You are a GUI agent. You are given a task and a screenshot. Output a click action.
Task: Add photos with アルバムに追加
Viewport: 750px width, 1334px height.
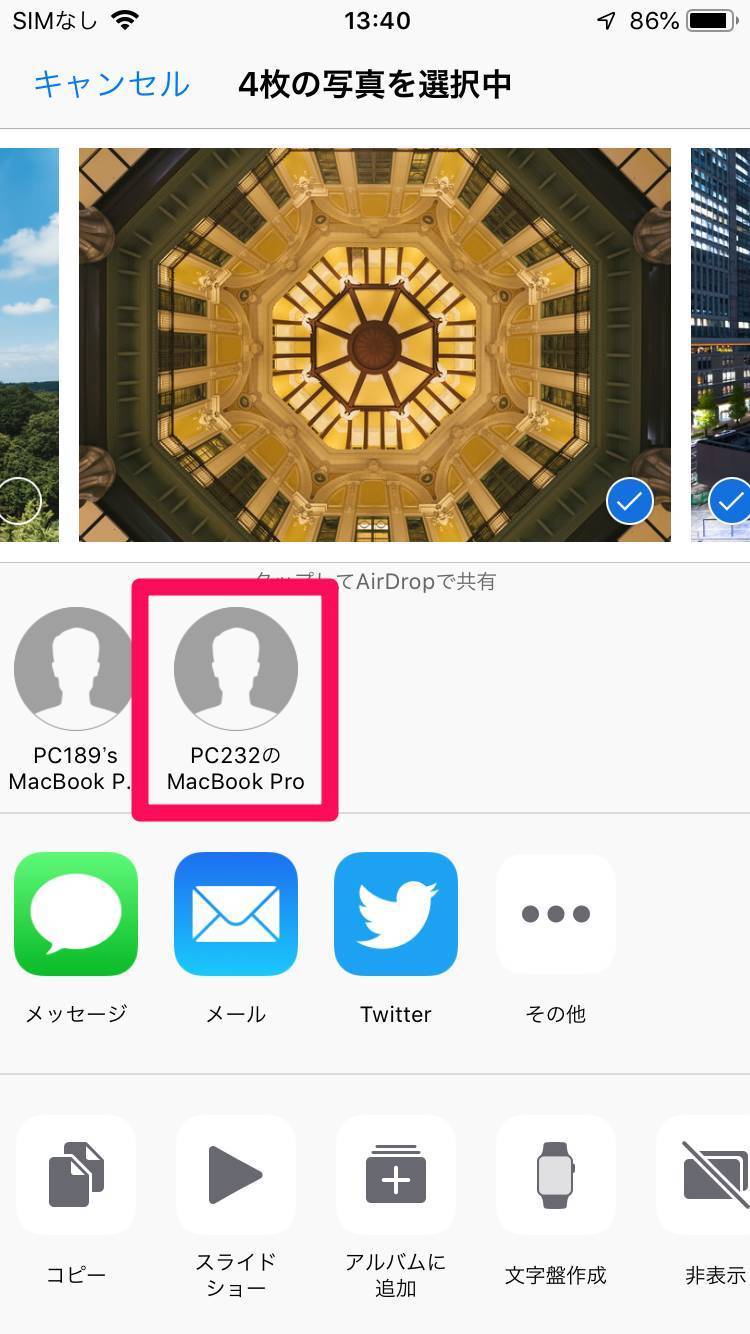[x=396, y=1175]
